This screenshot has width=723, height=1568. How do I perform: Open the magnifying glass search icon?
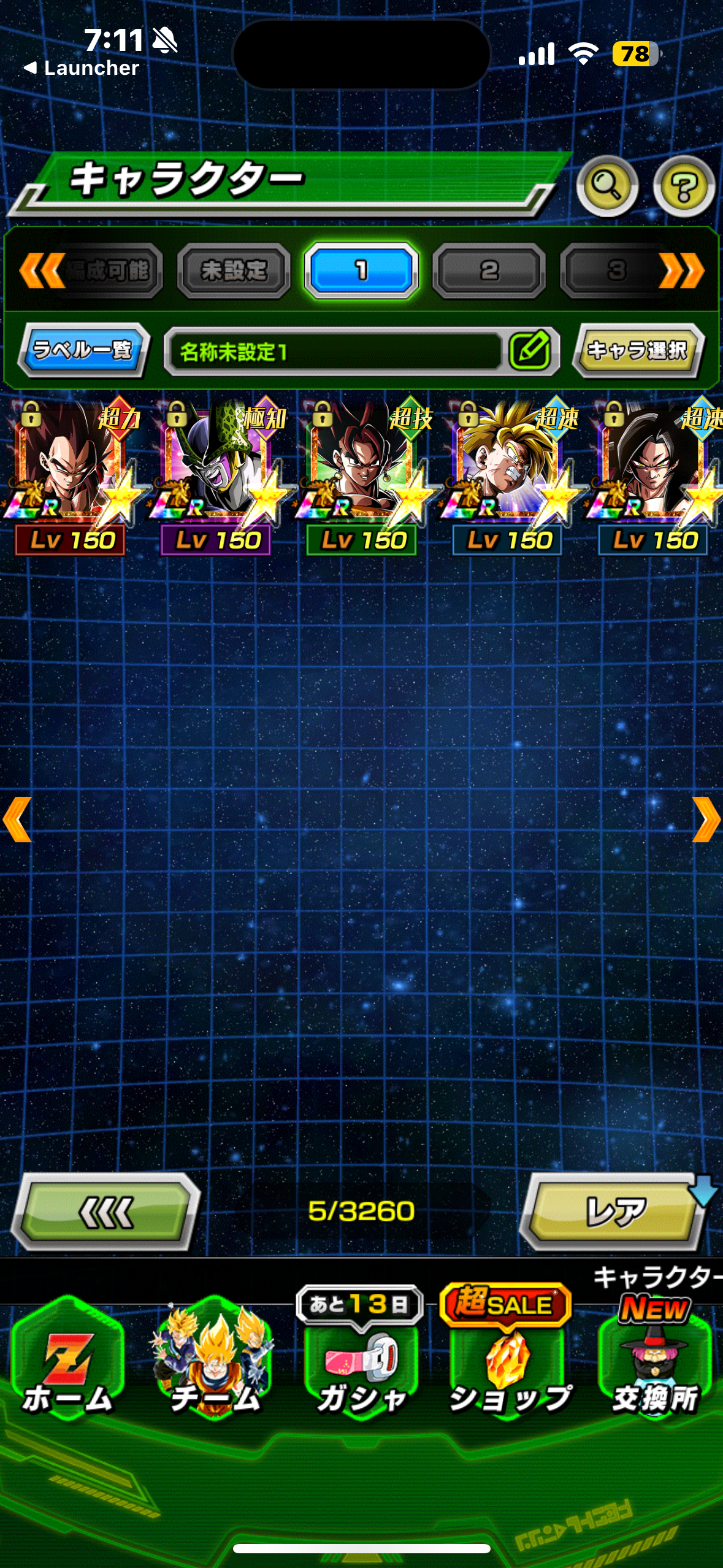pos(606,186)
